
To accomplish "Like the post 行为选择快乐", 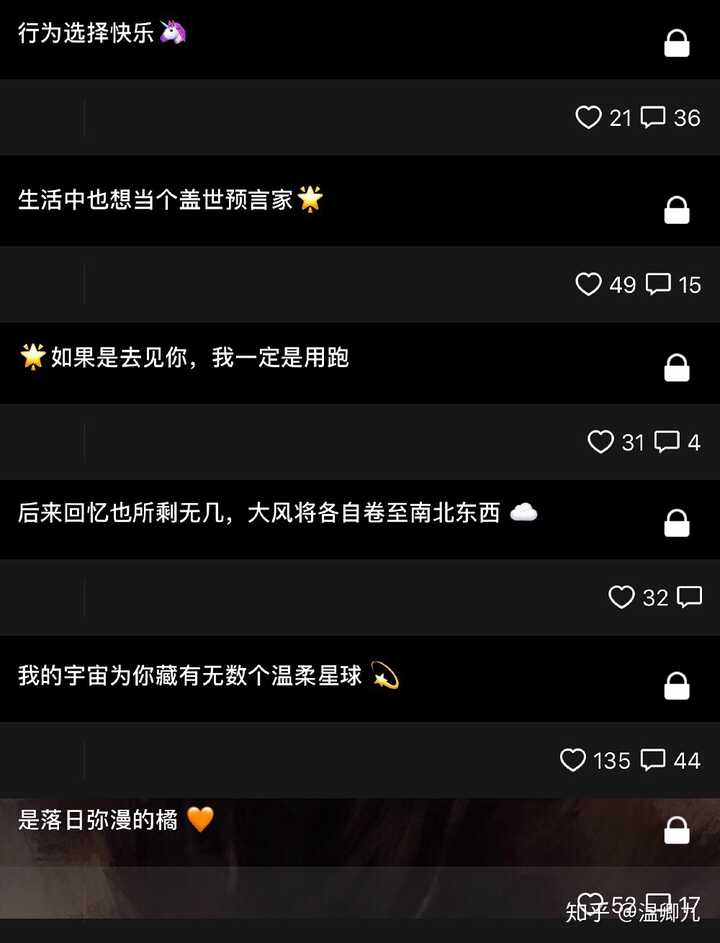I will pyautogui.click(x=589, y=118).
